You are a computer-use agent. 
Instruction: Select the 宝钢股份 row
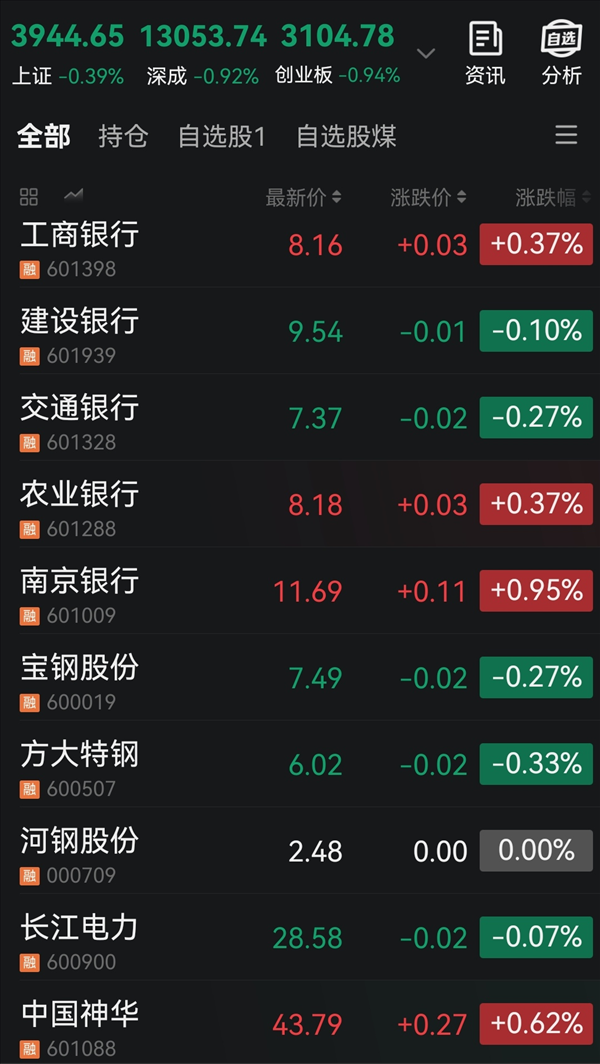(80, 677)
